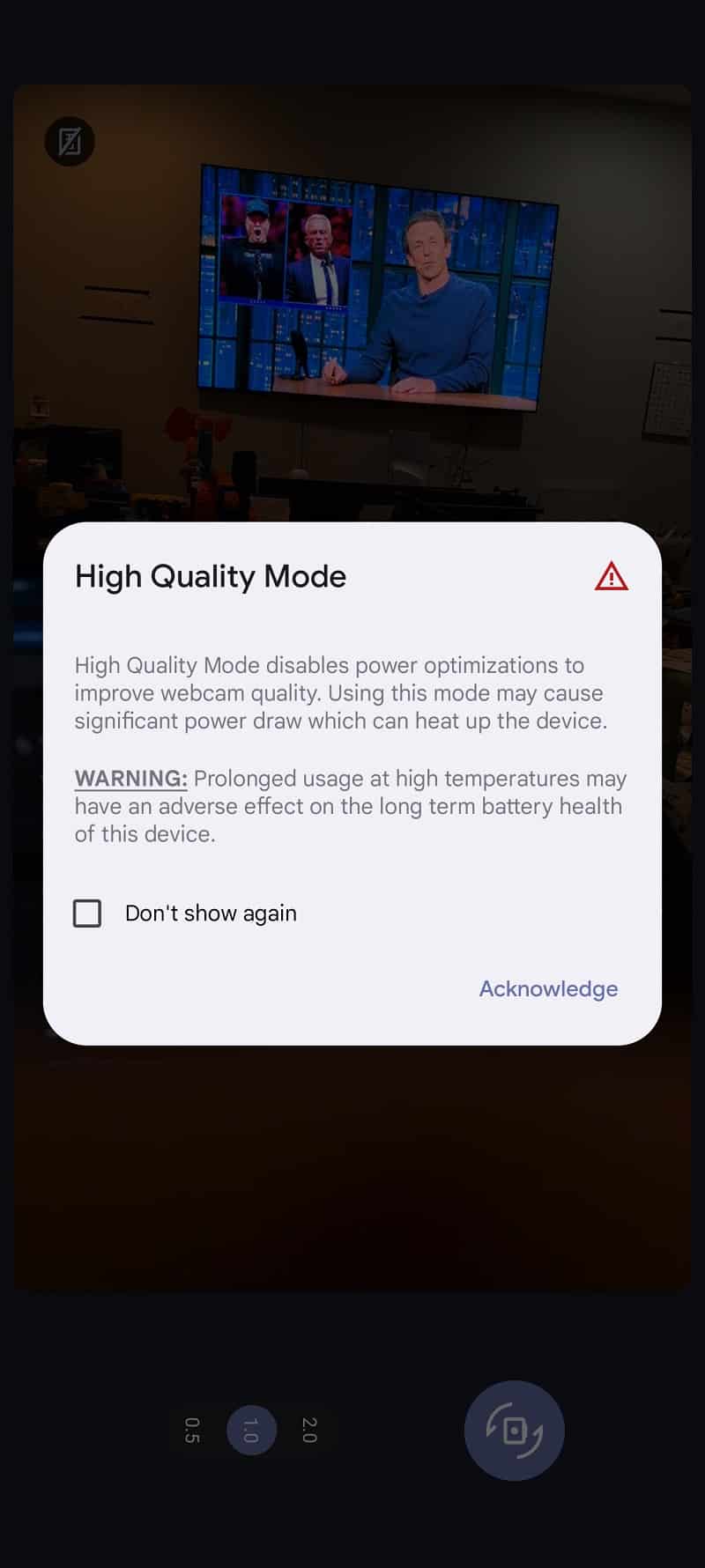This screenshot has height=1568, width=705.
Task: Flip the camera with the switch button
Action: pyautogui.click(x=515, y=1431)
